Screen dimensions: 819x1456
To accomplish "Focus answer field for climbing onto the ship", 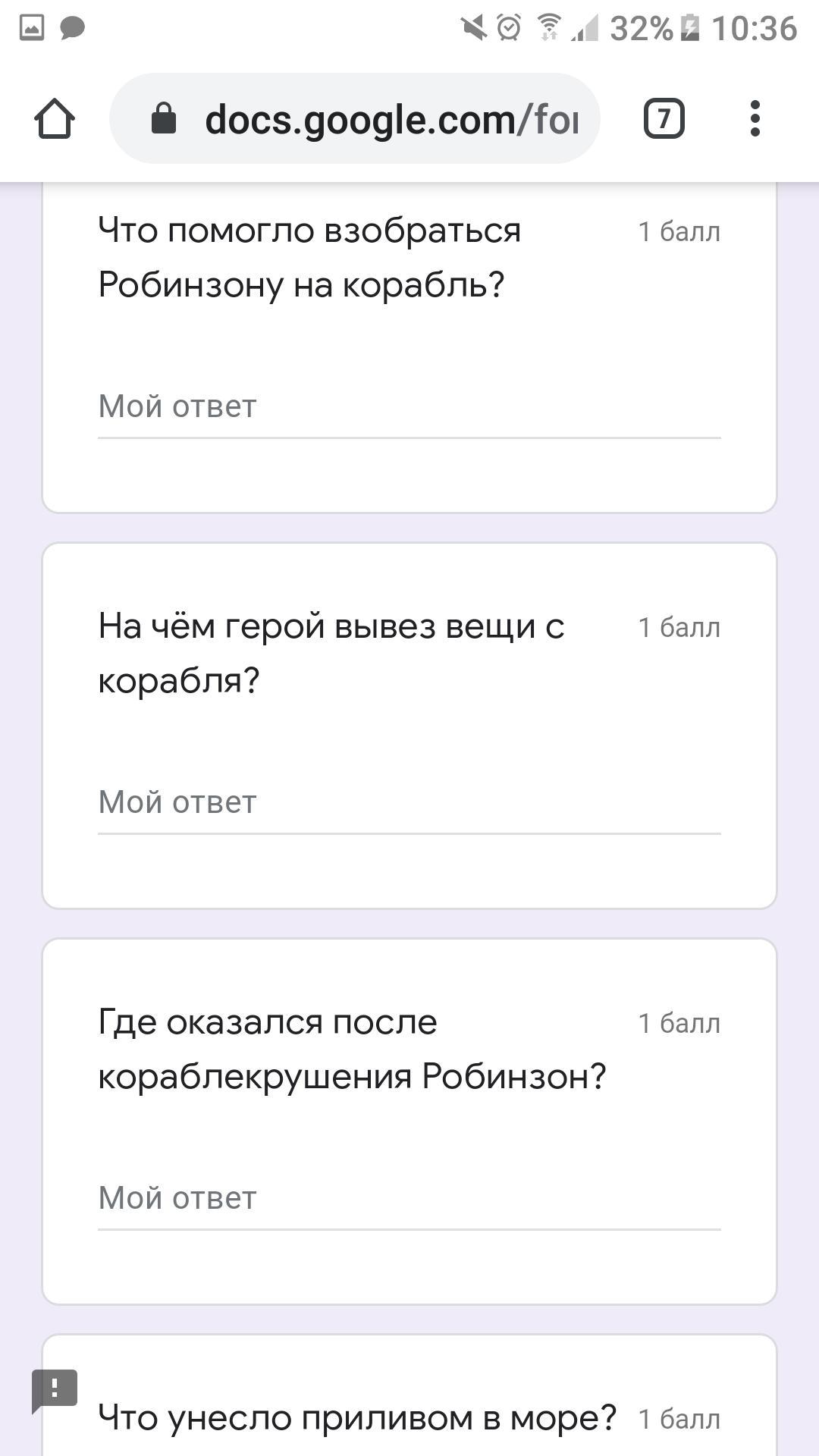I will point(409,408).
